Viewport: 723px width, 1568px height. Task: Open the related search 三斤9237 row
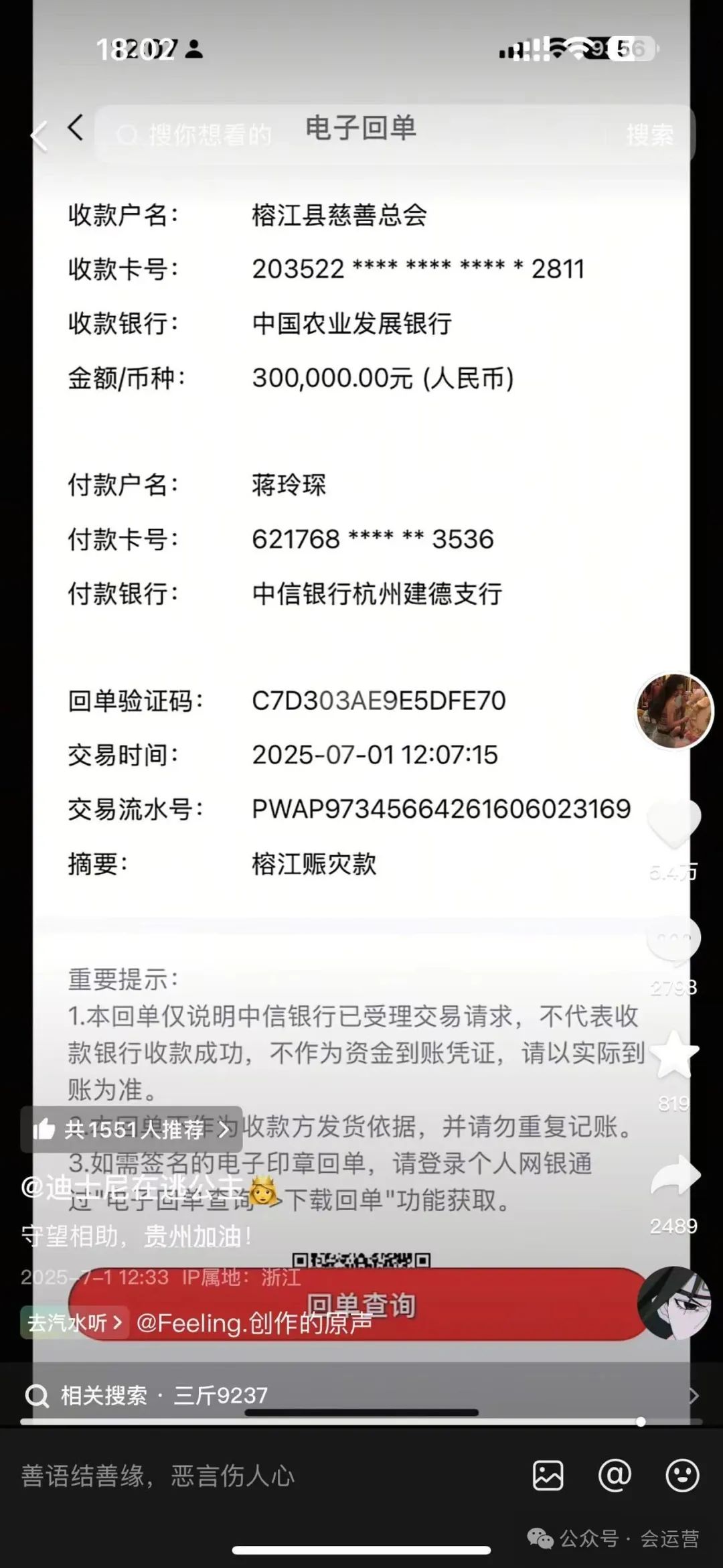[361, 1395]
